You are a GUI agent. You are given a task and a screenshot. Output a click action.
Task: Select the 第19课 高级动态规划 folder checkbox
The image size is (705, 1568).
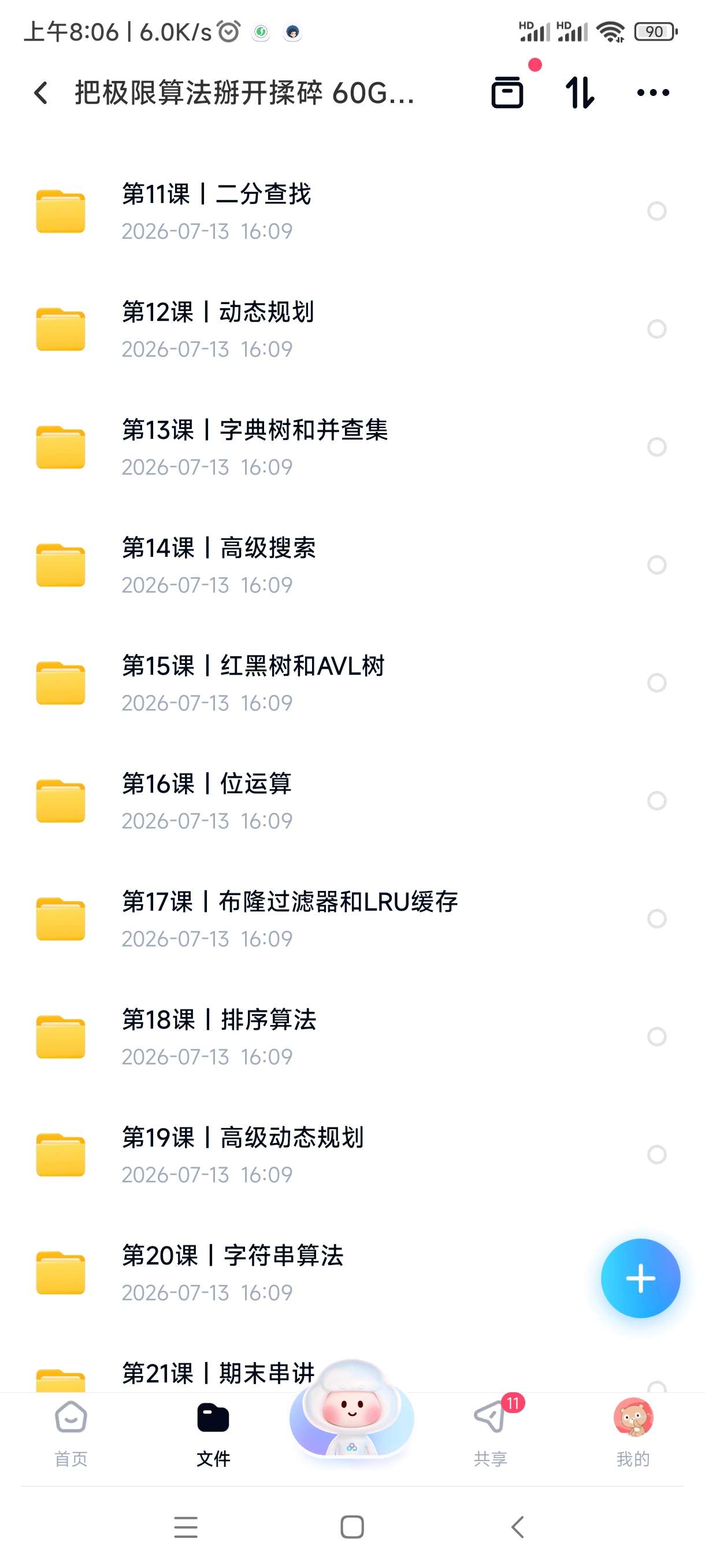click(656, 1154)
